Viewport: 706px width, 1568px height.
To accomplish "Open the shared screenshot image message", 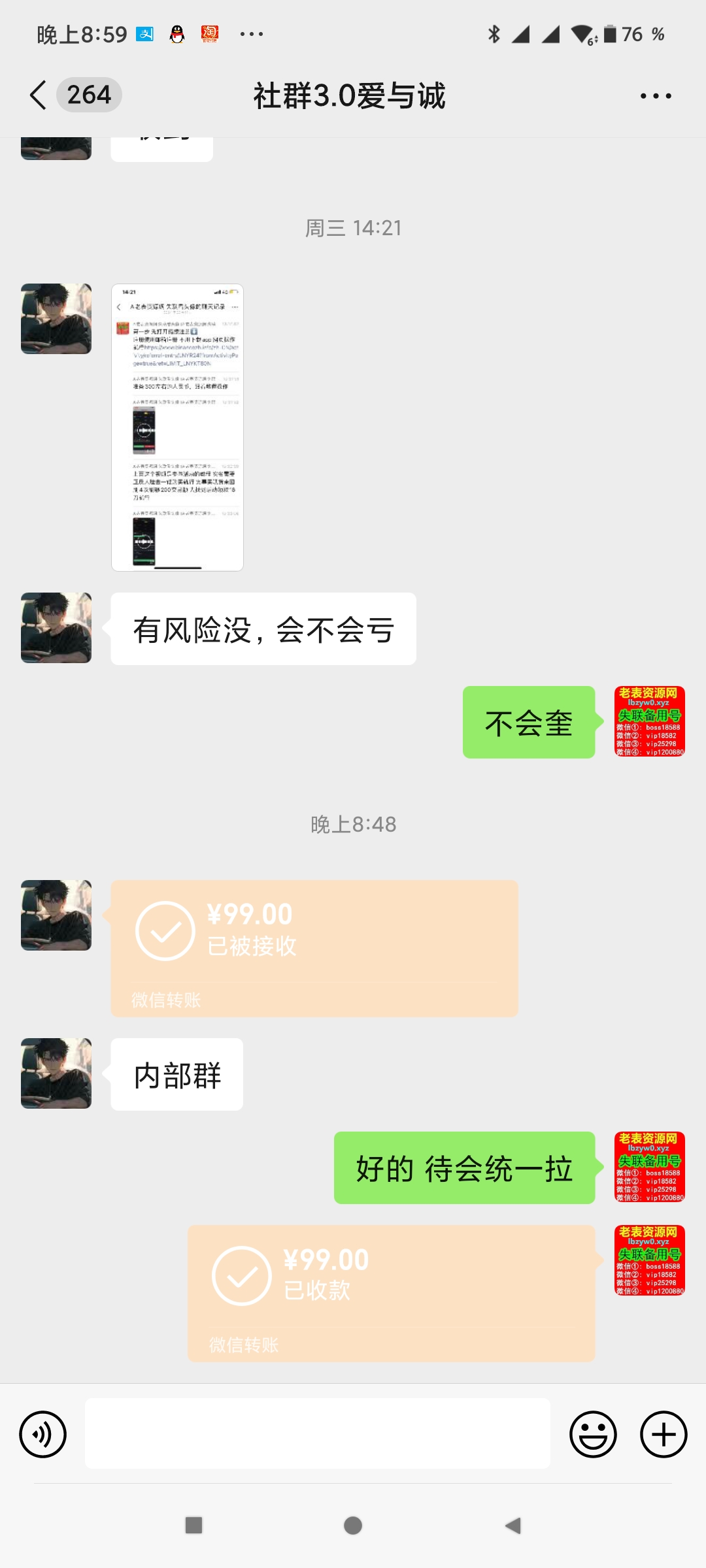I will 177,427.
